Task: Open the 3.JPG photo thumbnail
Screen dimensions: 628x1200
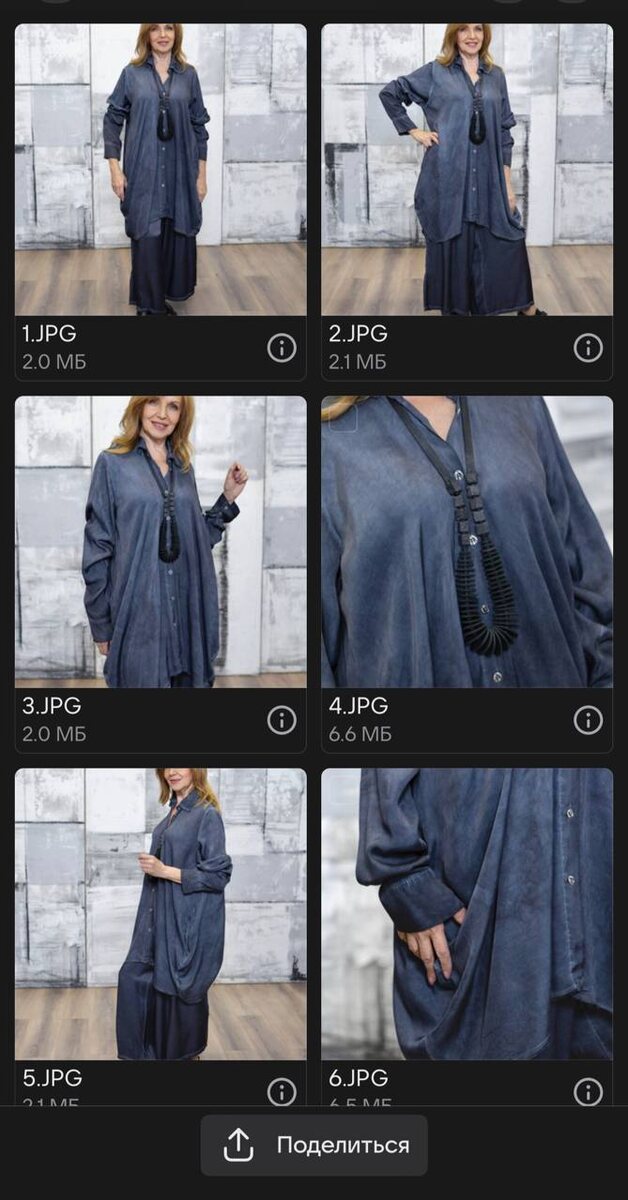Action: tap(161, 542)
